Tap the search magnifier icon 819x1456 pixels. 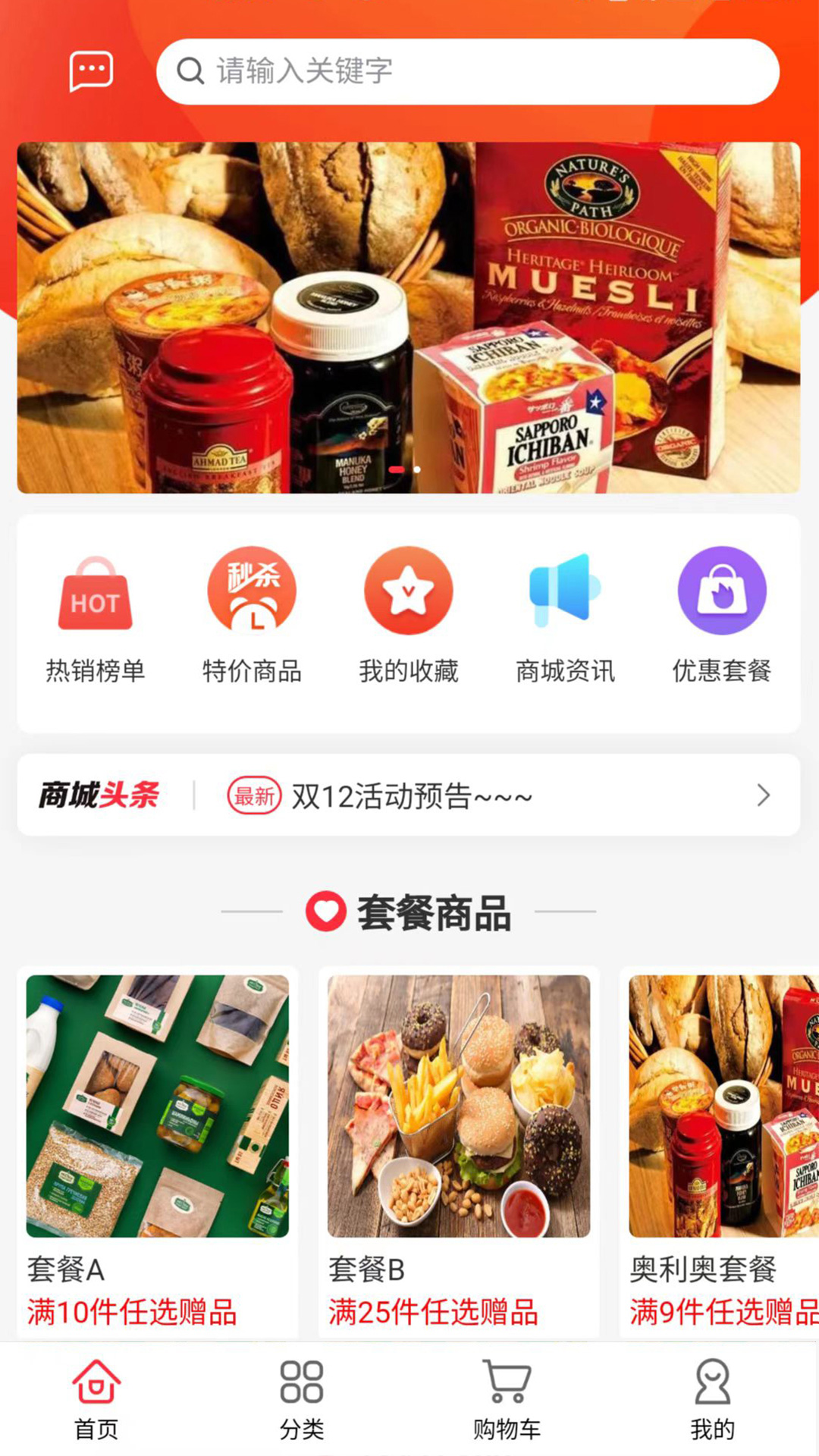[189, 71]
